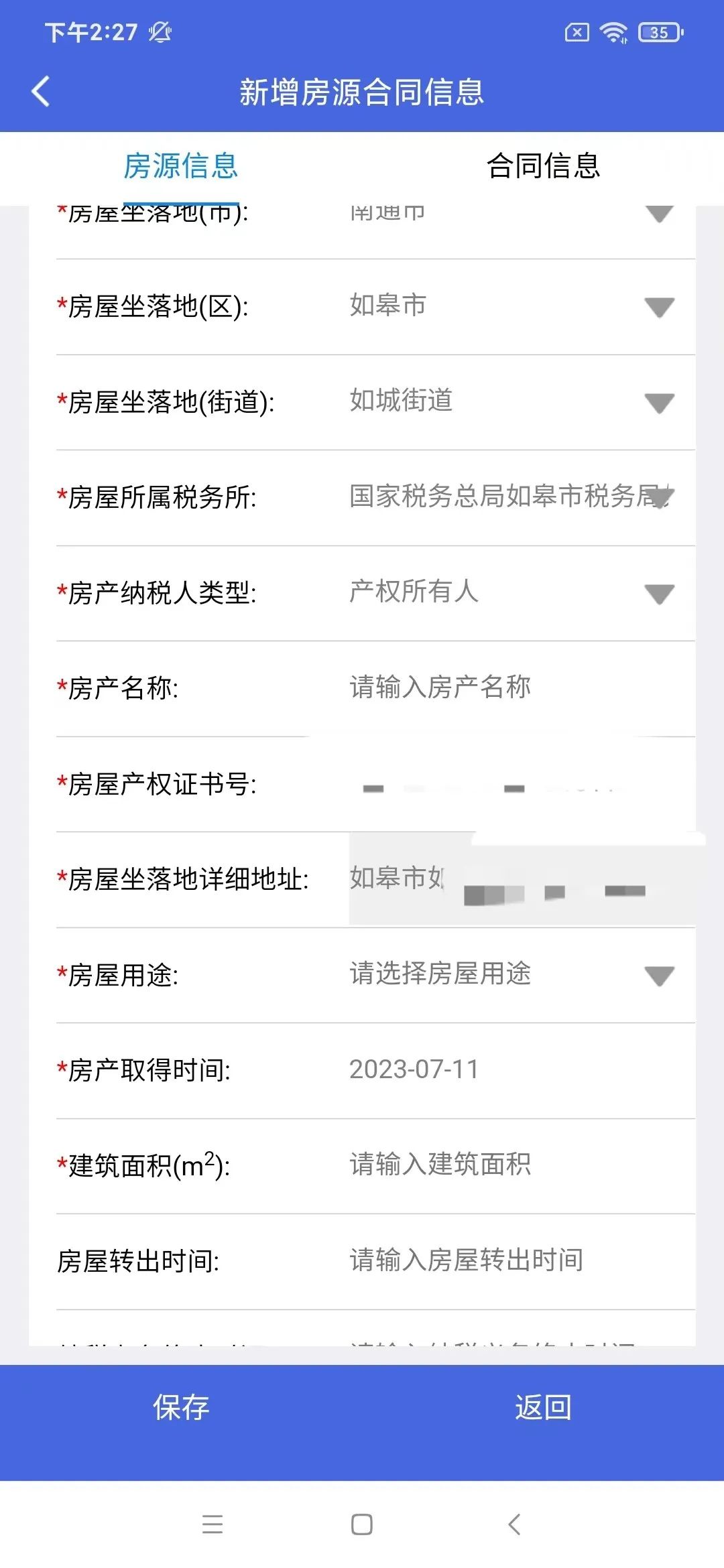The height and width of the screenshot is (1568, 724).
Task: Open system recent apps menu
Action: [x=213, y=1524]
